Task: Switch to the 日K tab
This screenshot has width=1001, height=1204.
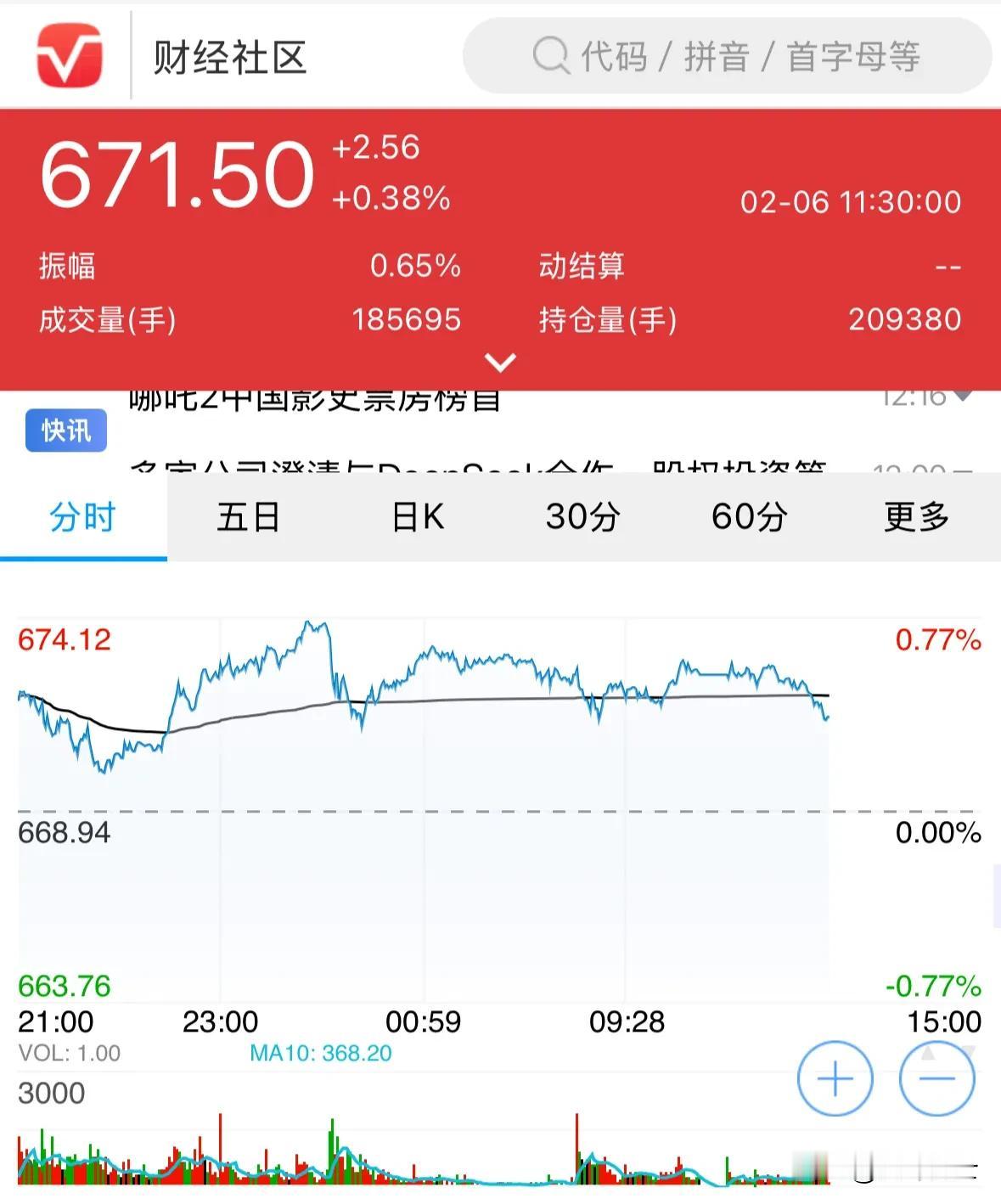Action: tap(417, 516)
